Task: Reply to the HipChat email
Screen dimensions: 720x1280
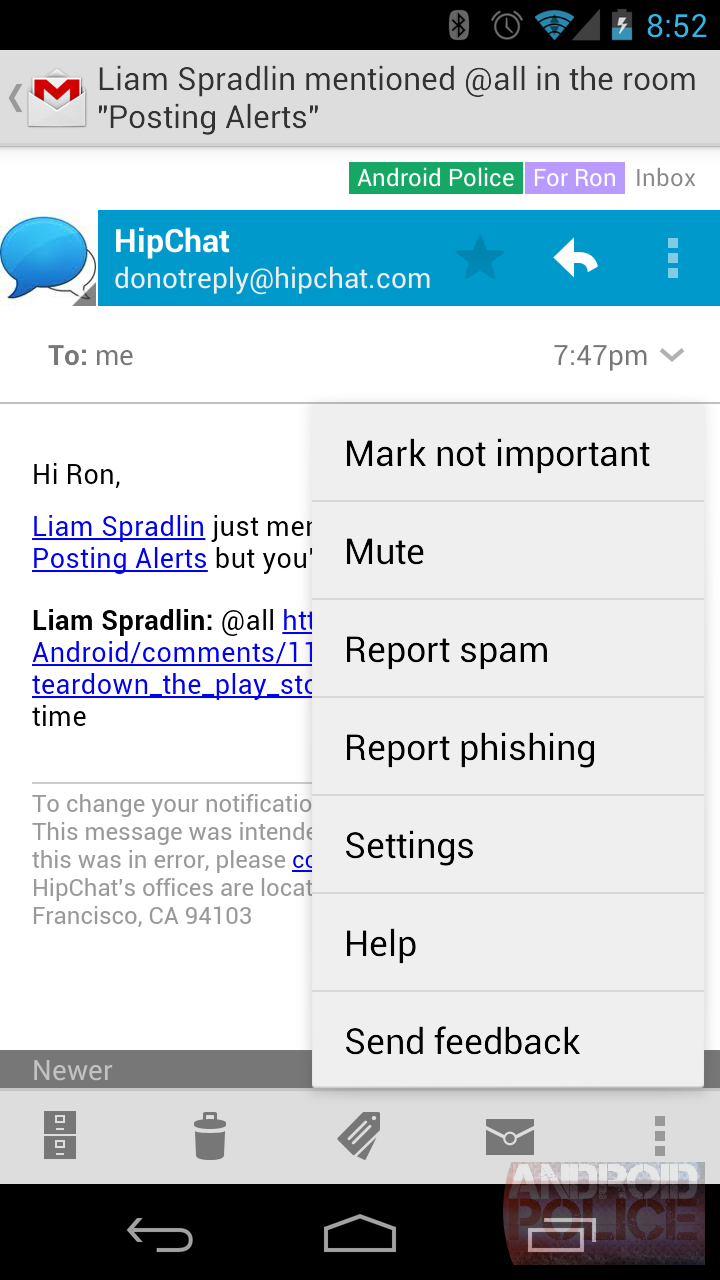Action: [576, 259]
